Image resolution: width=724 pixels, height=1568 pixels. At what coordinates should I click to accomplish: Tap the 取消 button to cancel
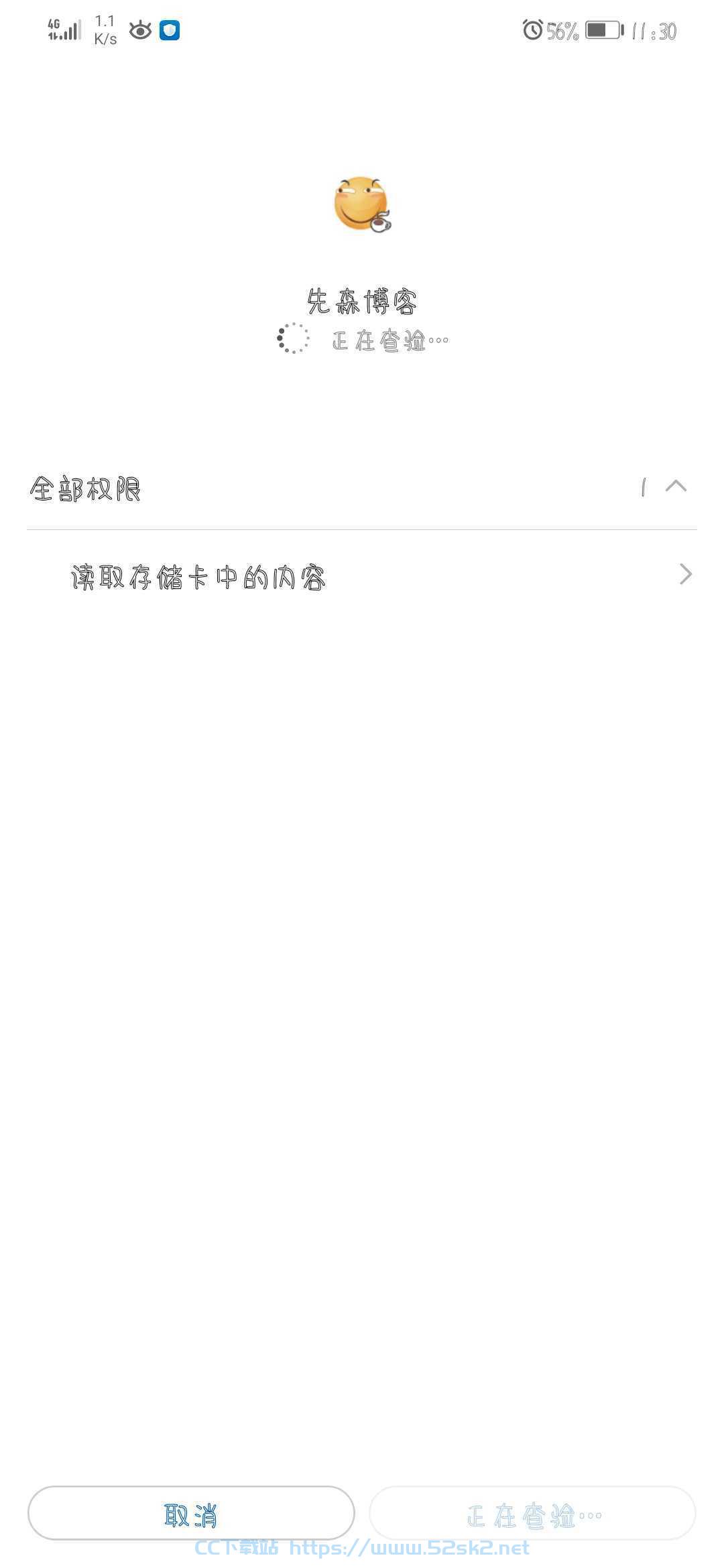pyautogui.click(x=191, y=1513)
